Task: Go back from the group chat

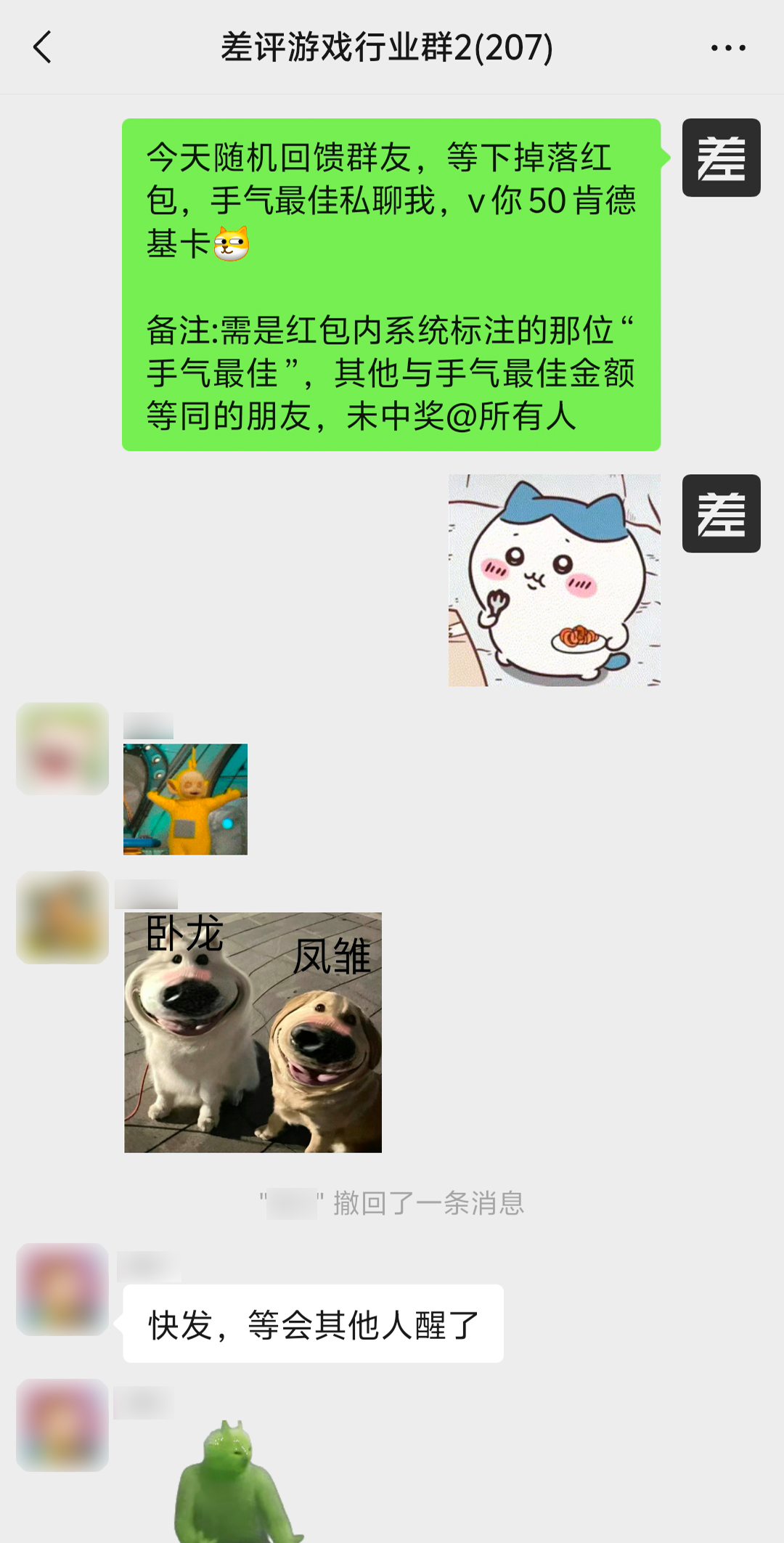Action: click(44, 48)
